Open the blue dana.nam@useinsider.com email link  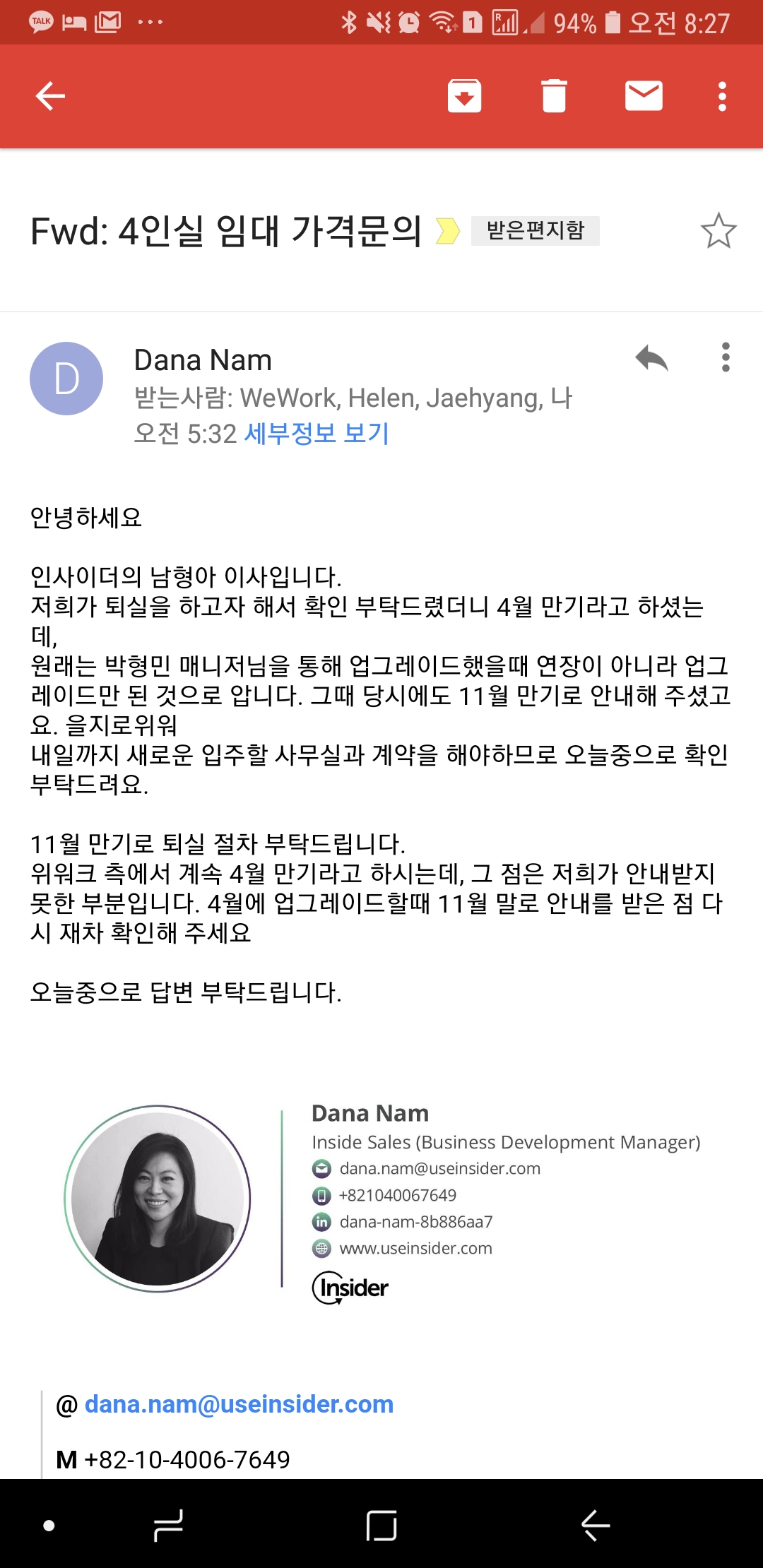click(x=239, y=1404)
